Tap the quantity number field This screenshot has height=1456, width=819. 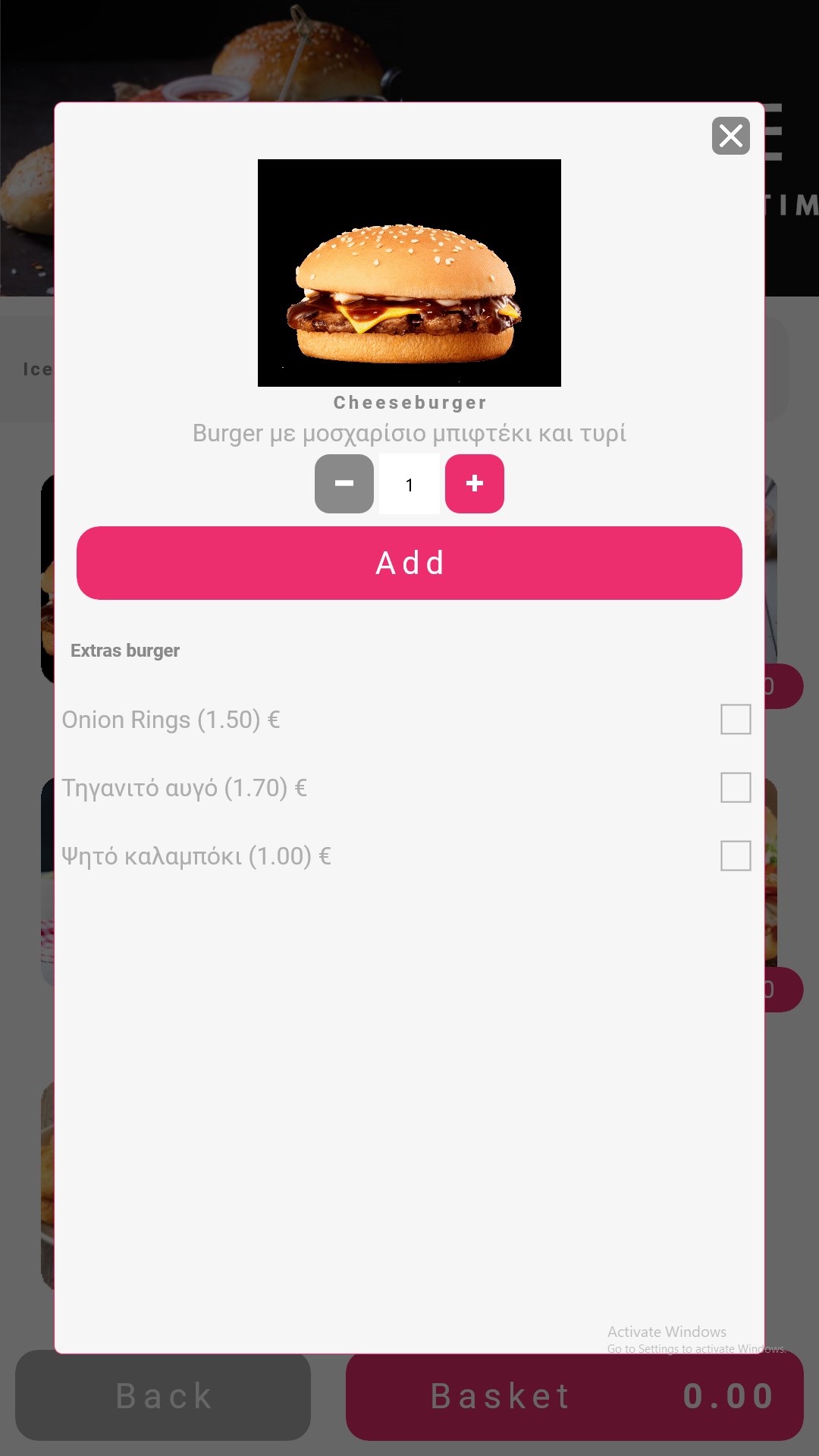click(409, 485)
